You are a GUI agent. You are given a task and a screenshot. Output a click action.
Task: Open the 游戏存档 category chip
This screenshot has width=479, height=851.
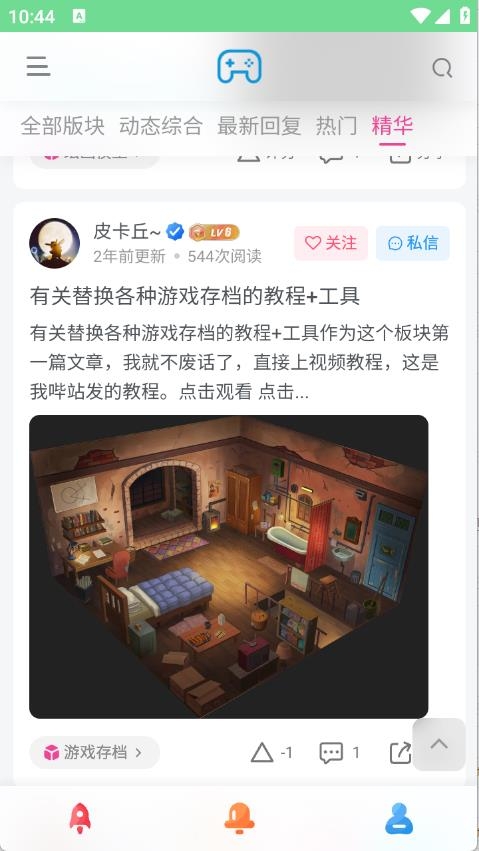point(94,752)
